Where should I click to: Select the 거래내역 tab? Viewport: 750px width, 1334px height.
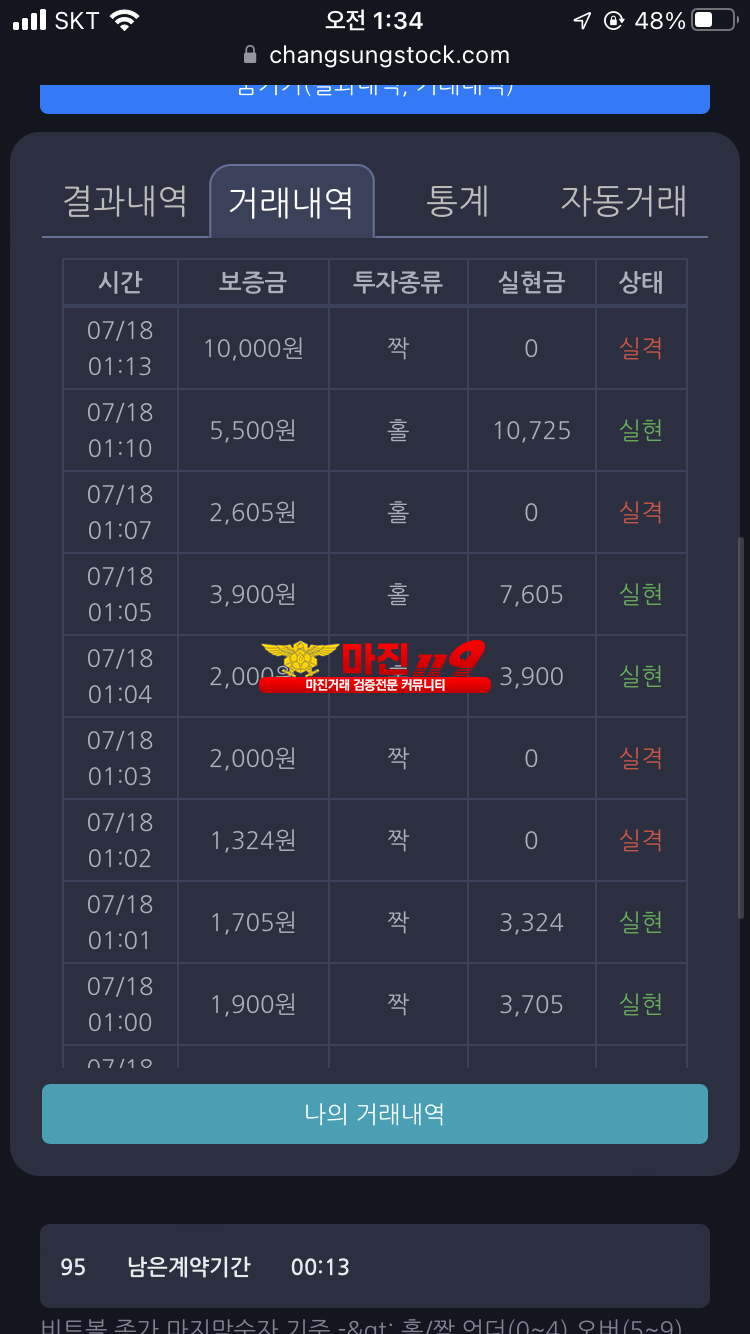point(291,201)
